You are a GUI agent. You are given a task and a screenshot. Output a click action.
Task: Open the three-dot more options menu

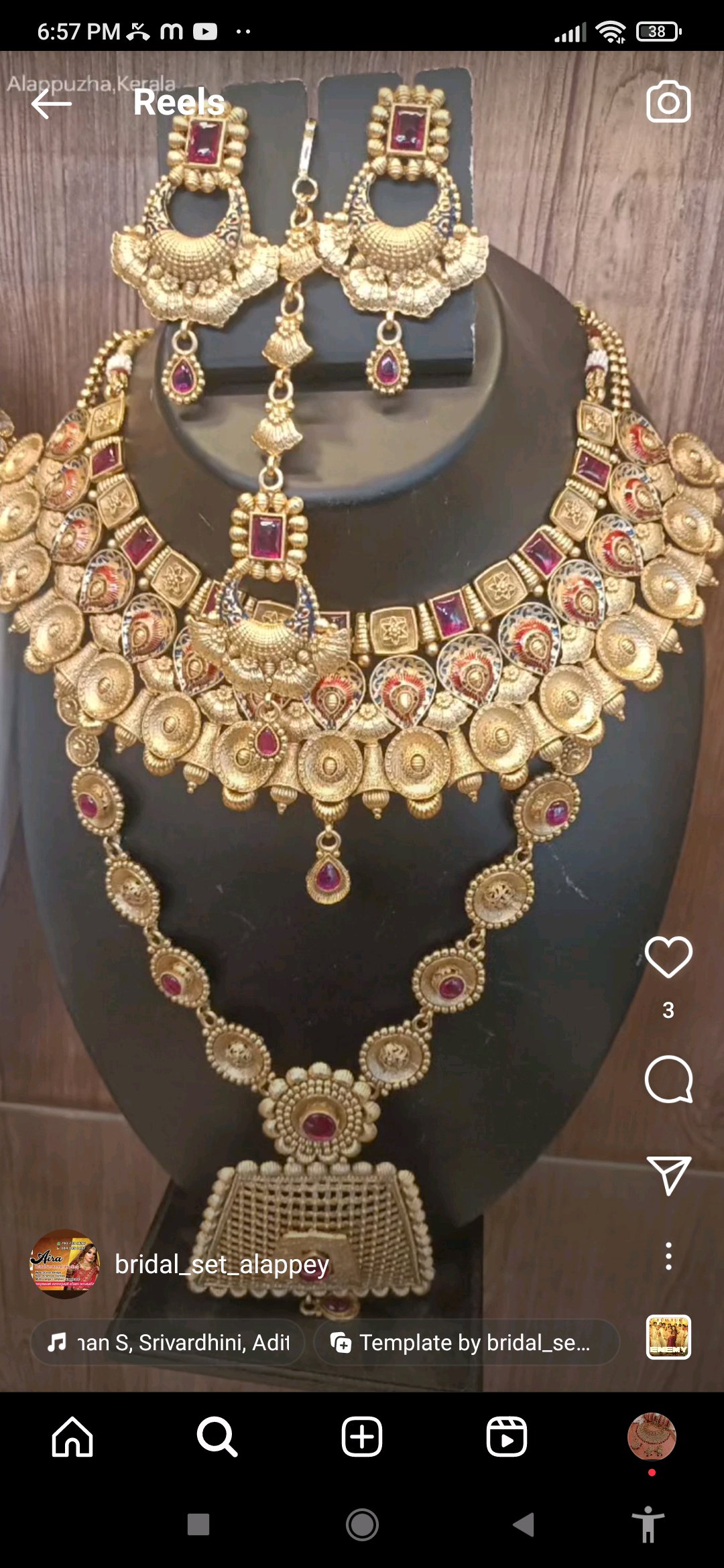668,1256
